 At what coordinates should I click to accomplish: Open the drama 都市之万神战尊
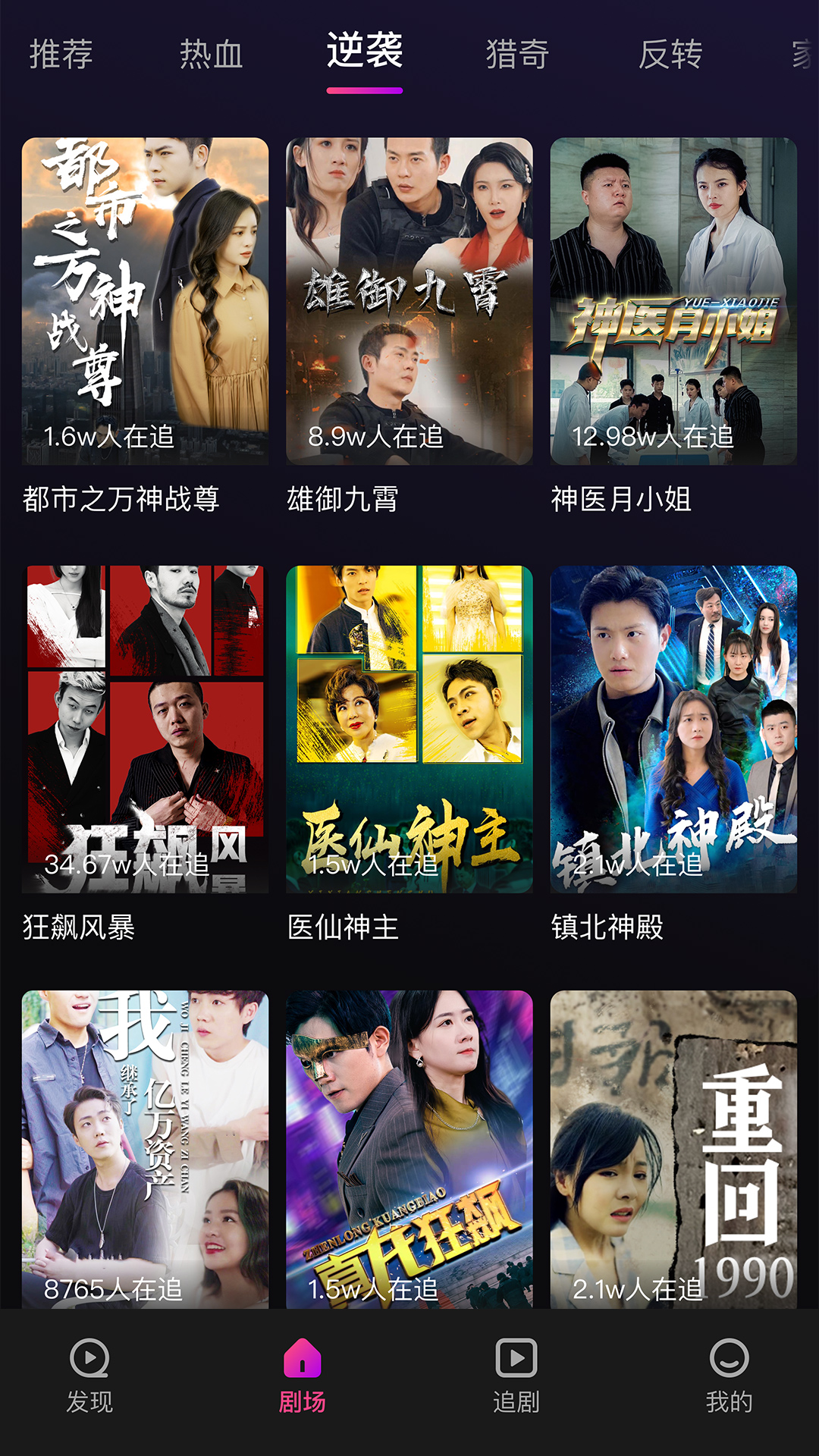coord(144,300)
